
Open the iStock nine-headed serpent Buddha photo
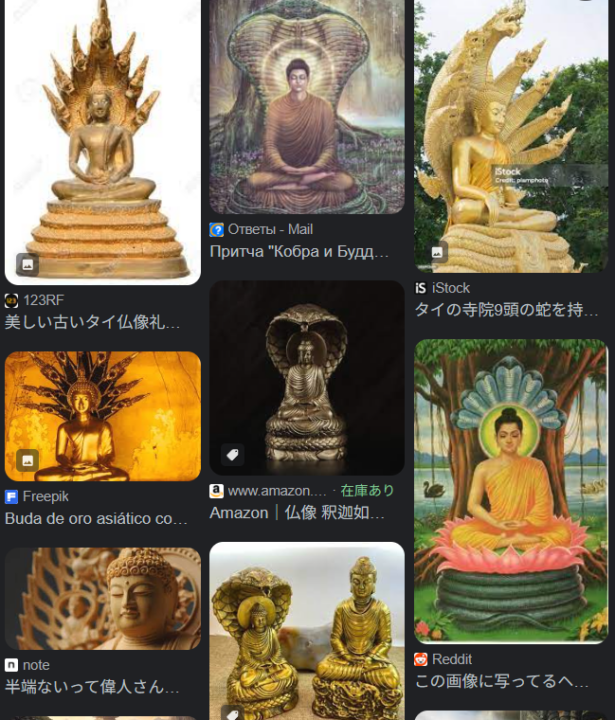[x=511, y=135]
